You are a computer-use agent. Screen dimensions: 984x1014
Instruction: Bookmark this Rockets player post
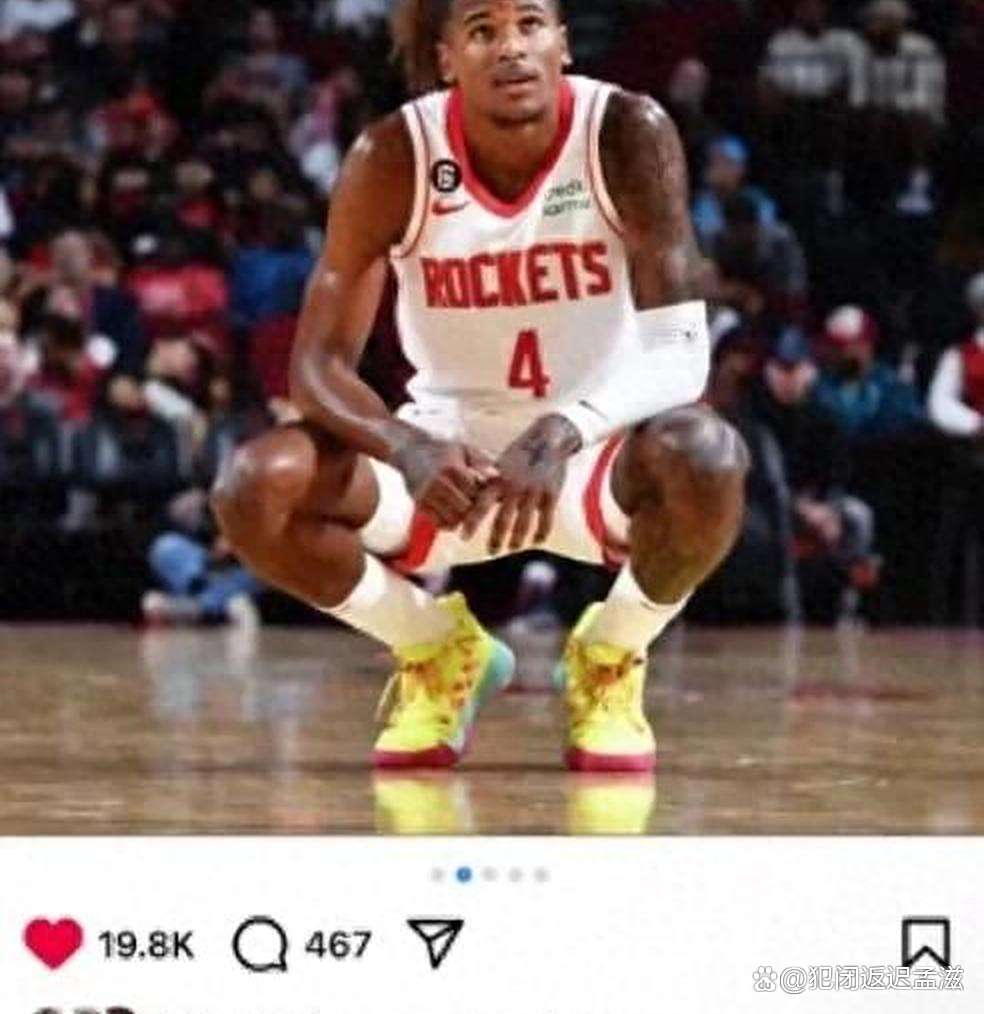925,943
